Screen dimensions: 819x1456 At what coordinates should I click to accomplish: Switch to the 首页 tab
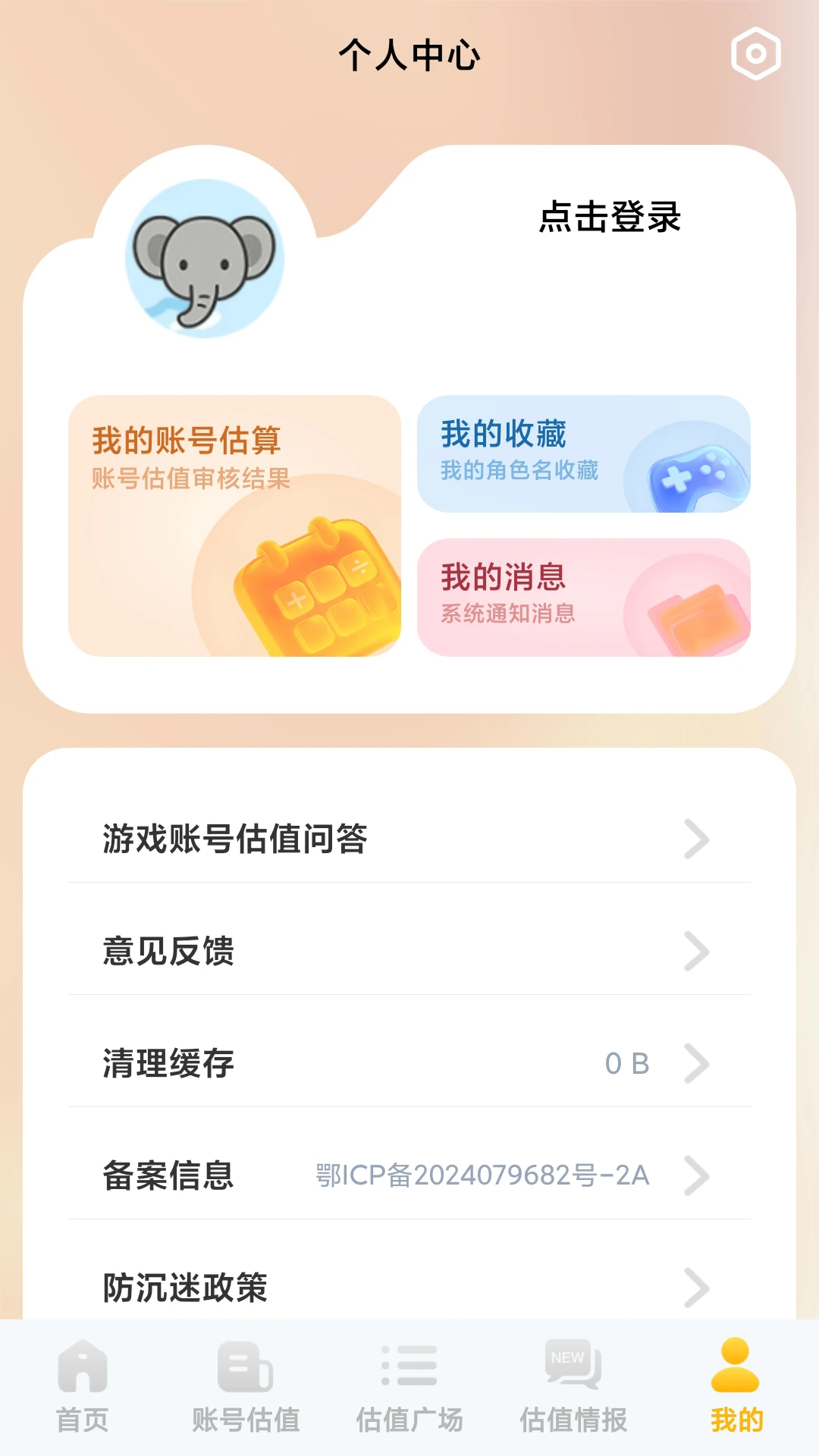click(83, 1388)
